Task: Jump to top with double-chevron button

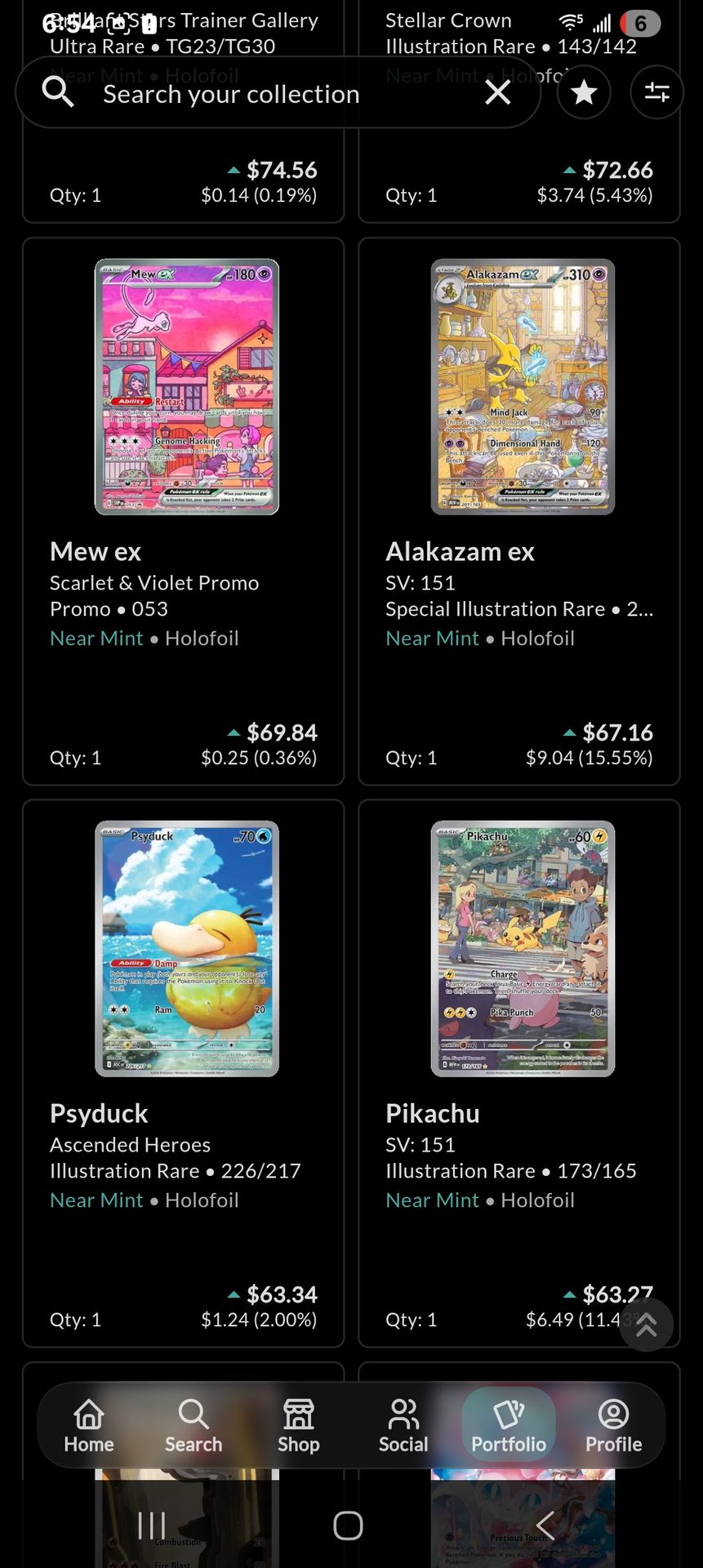Action: point(646,1325)
